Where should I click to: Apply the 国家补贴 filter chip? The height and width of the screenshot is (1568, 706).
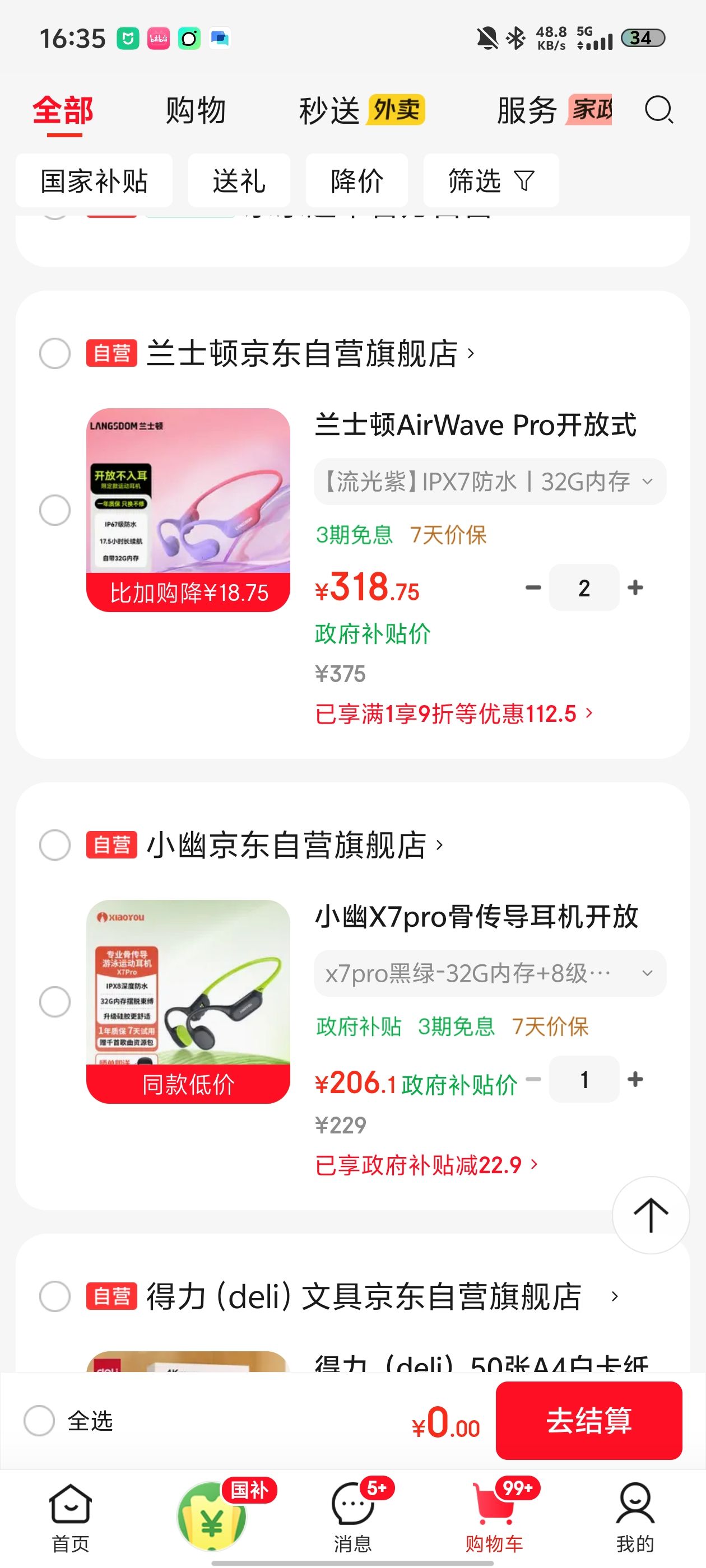click(94, 181)
